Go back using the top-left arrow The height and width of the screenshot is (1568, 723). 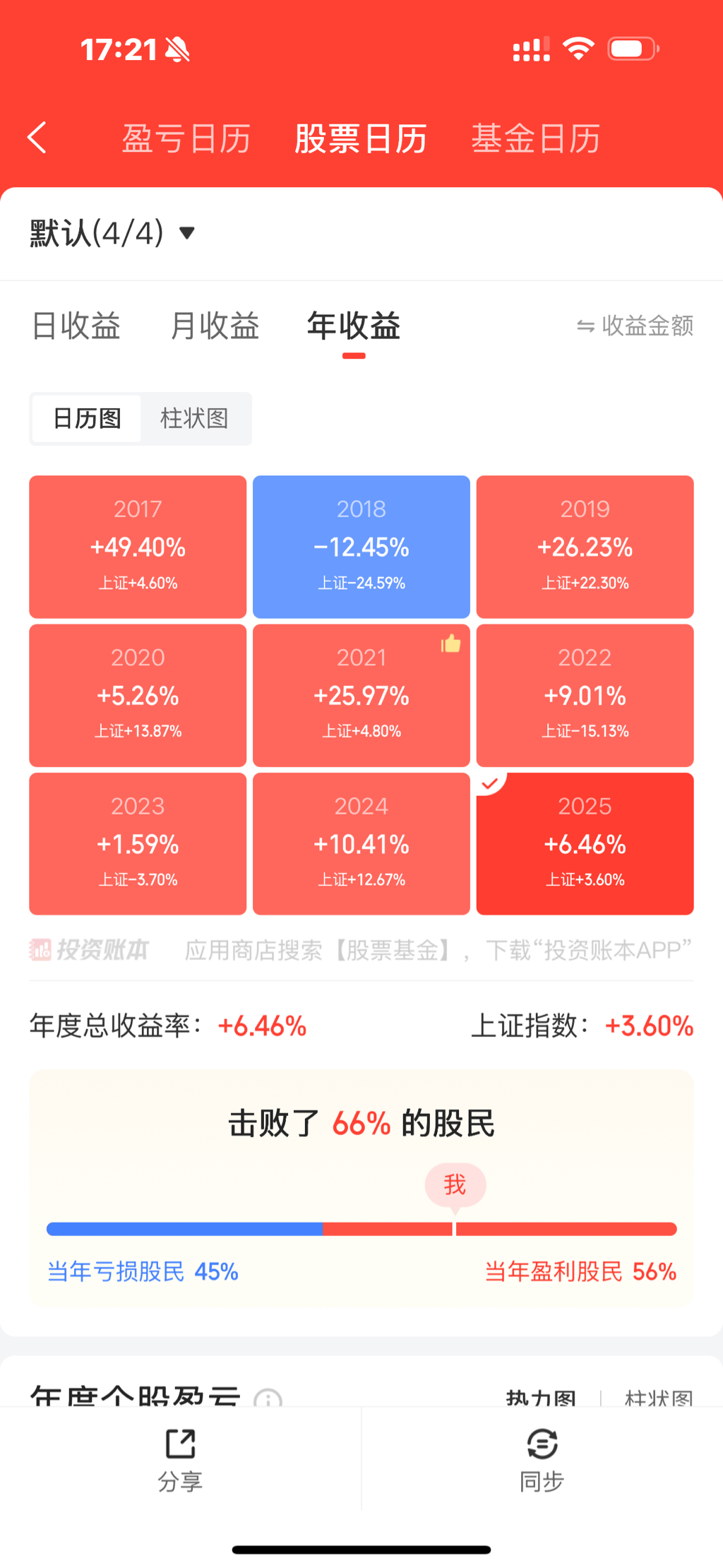pos(37,137)
